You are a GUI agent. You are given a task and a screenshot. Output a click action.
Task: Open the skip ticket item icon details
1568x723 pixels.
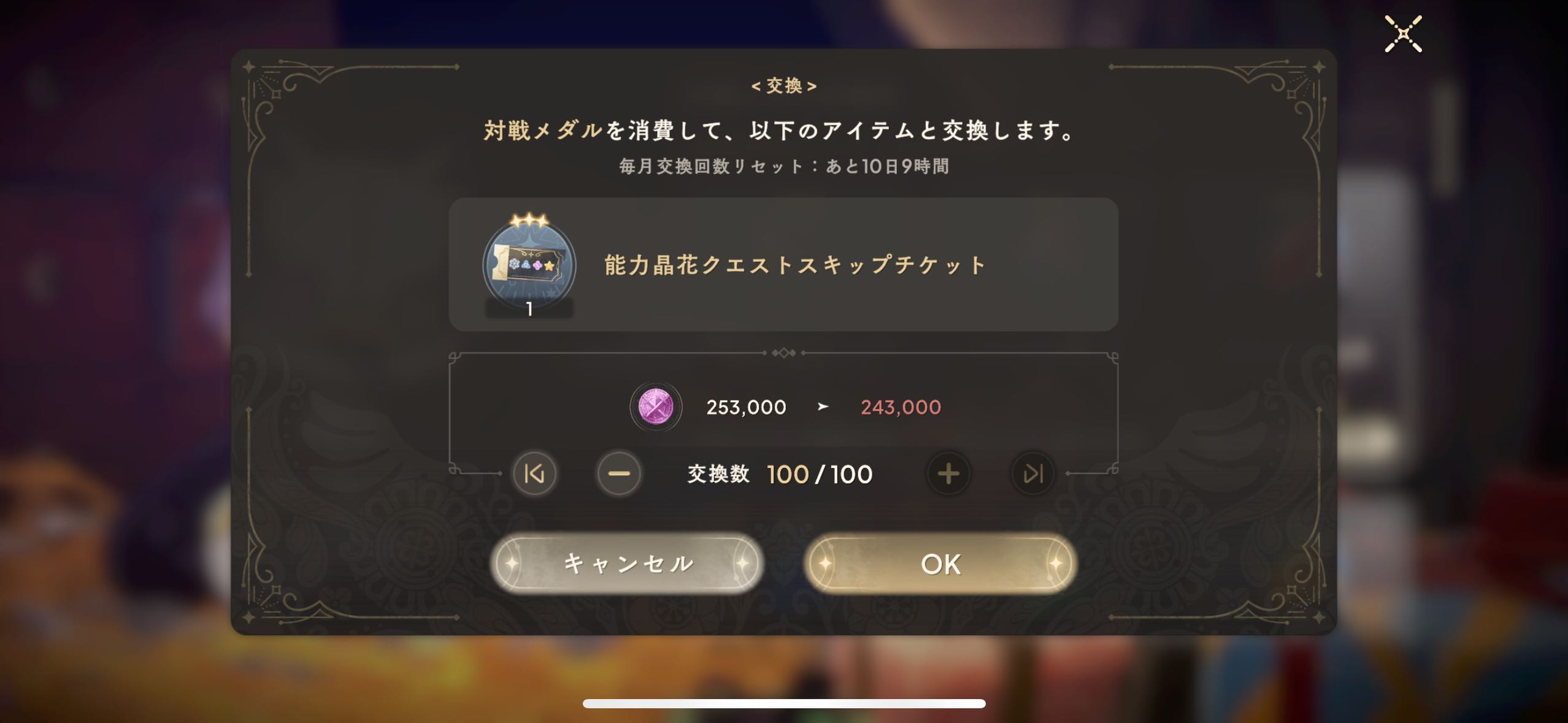529,265
